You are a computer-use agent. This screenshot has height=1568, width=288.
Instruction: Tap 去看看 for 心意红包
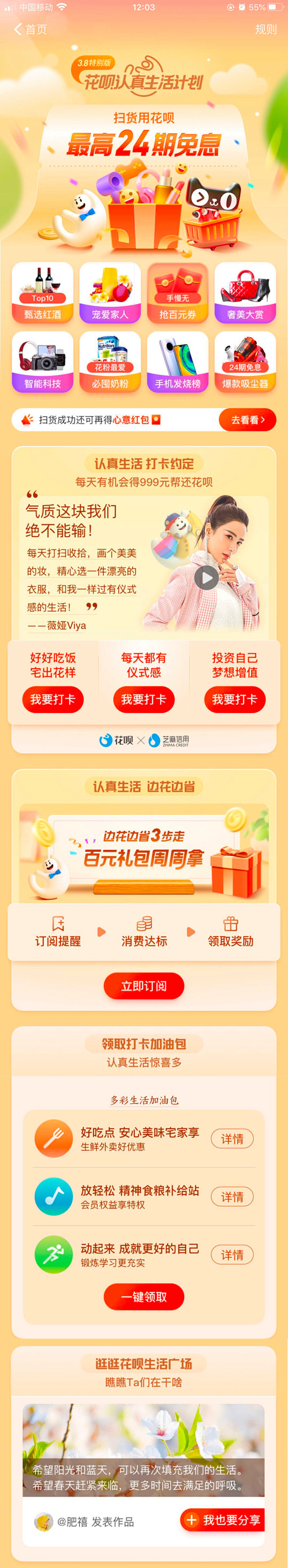click(247, 419)
